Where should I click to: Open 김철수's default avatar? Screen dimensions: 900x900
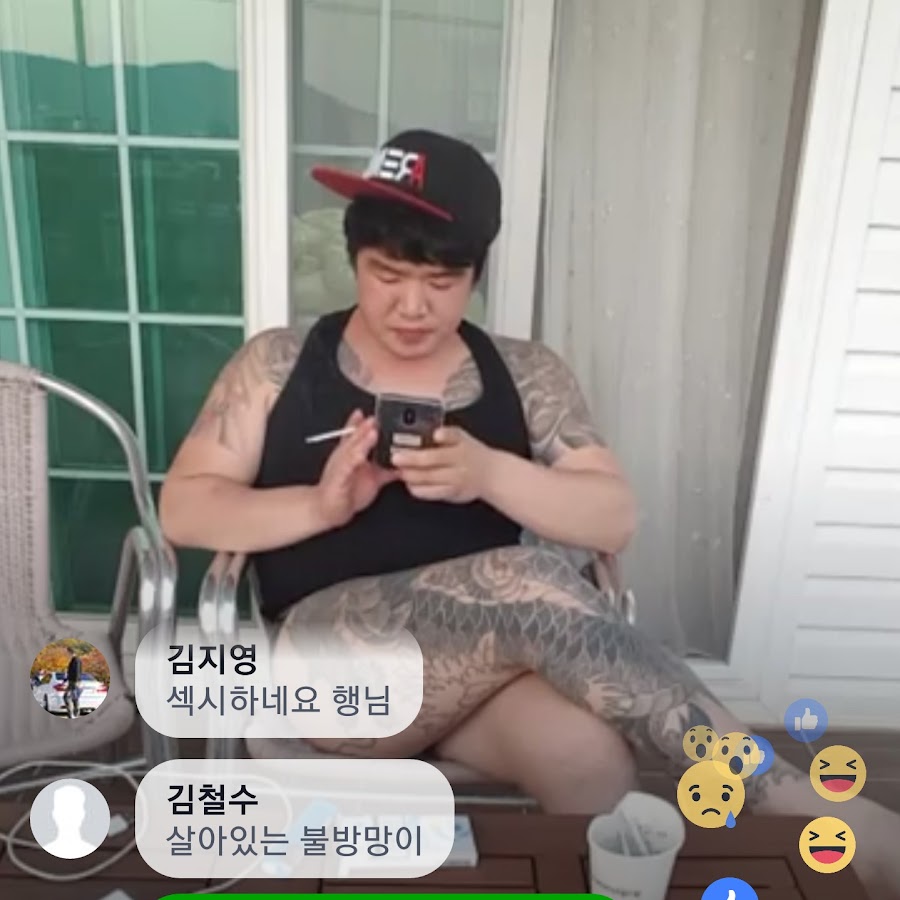pyautogui.click(x=70, y=818)
